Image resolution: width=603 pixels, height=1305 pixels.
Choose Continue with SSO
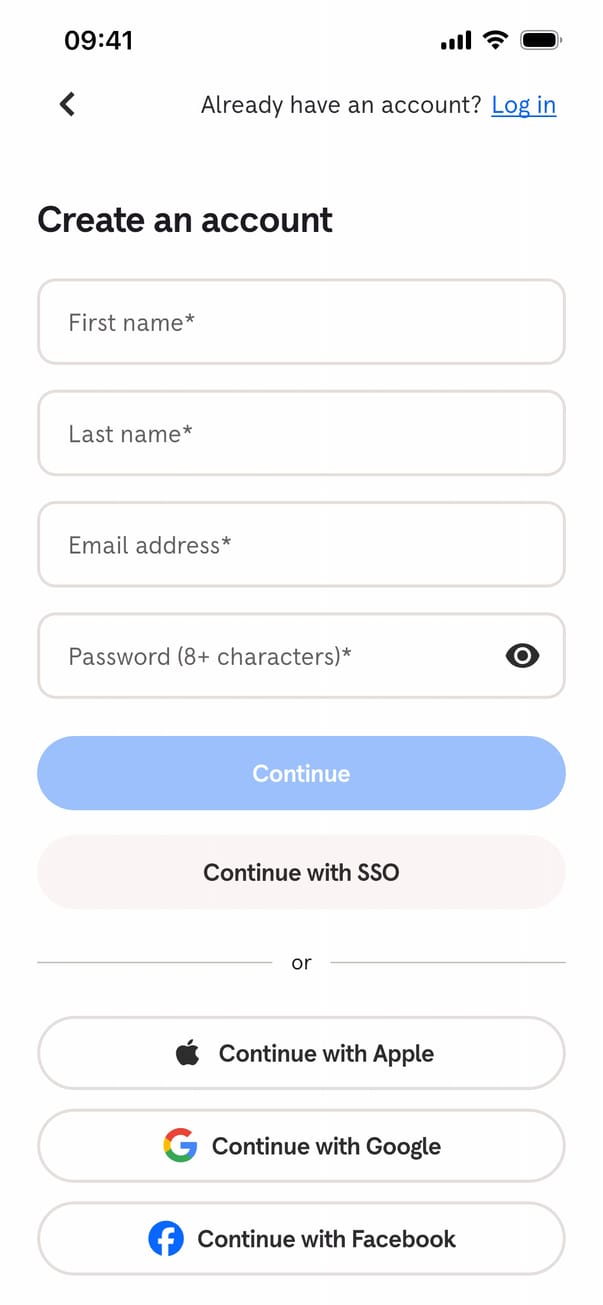(300, 872)
